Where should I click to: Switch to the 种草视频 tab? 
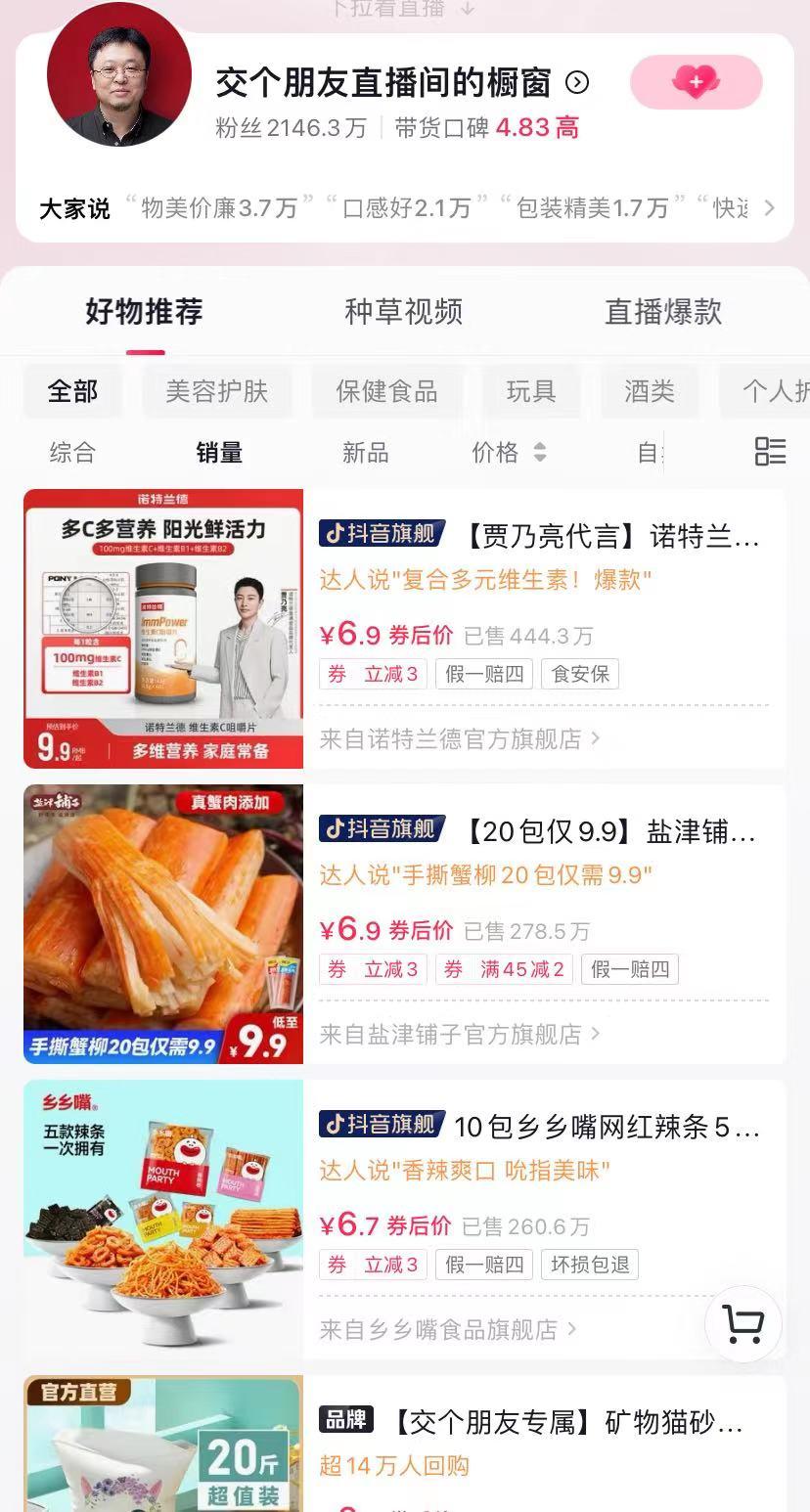coord(405,311)
